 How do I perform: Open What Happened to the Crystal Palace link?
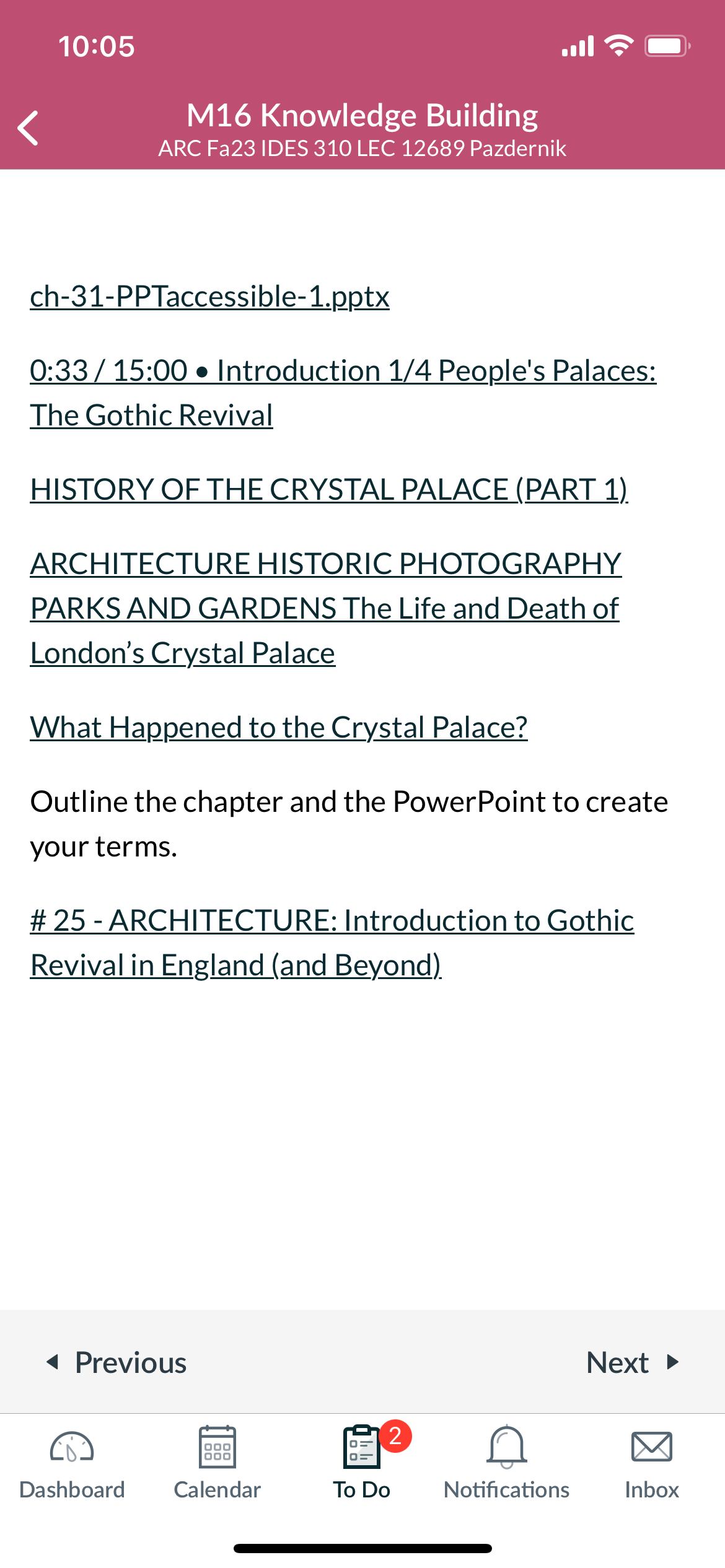(279, 727)
